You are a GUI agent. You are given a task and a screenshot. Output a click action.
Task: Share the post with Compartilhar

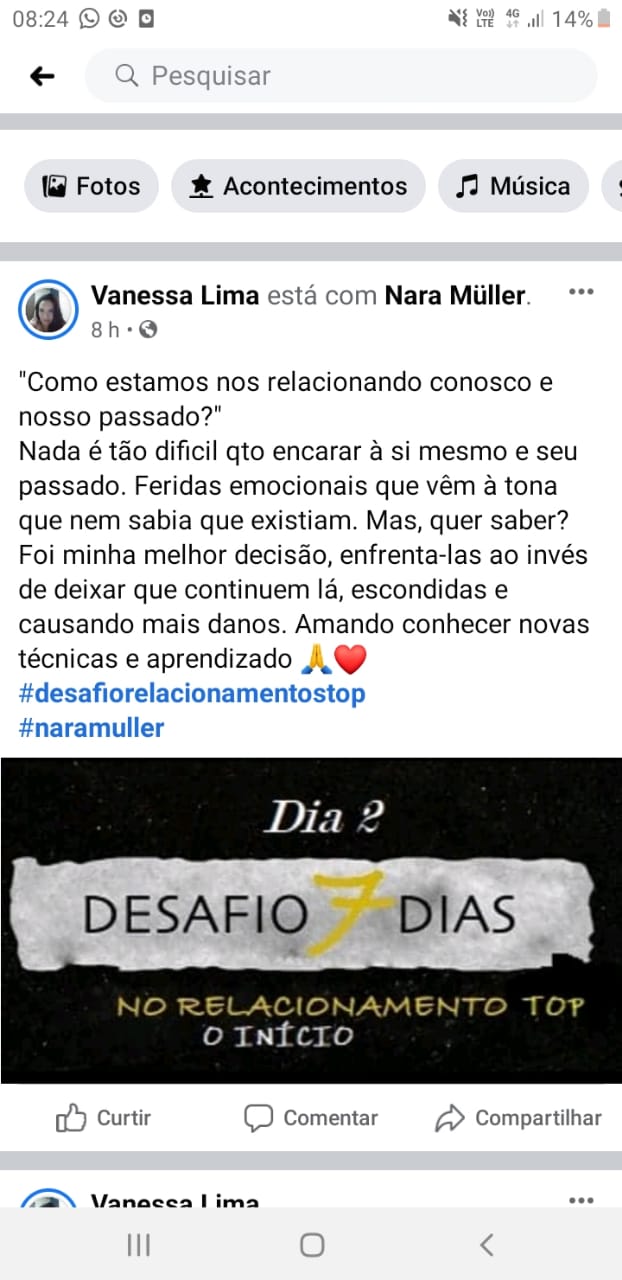click(x=518, y=1118)
